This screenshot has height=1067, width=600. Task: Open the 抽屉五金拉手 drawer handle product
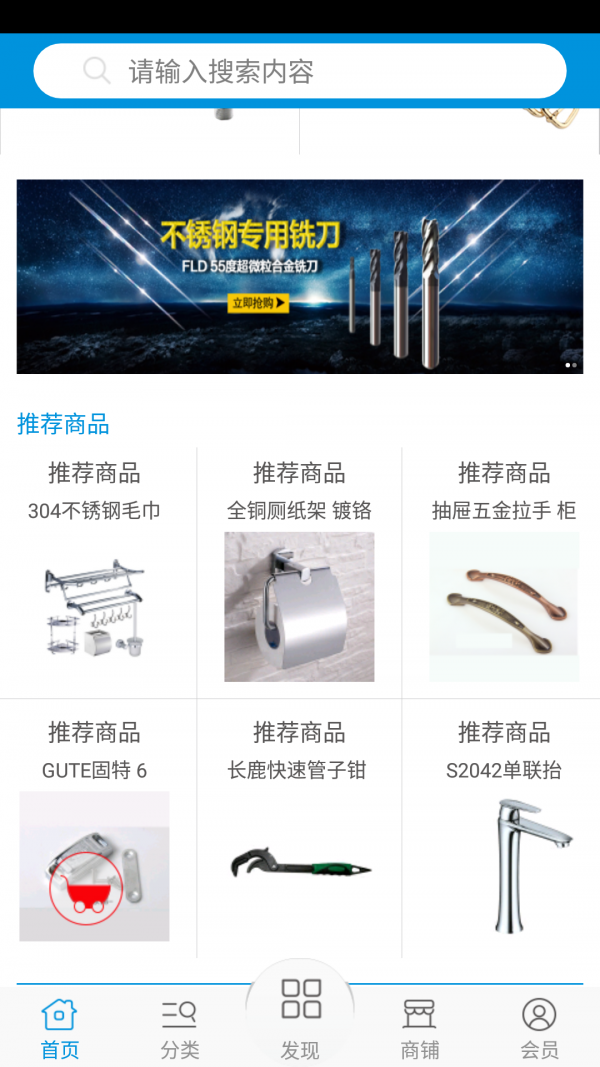click(501, 572)
